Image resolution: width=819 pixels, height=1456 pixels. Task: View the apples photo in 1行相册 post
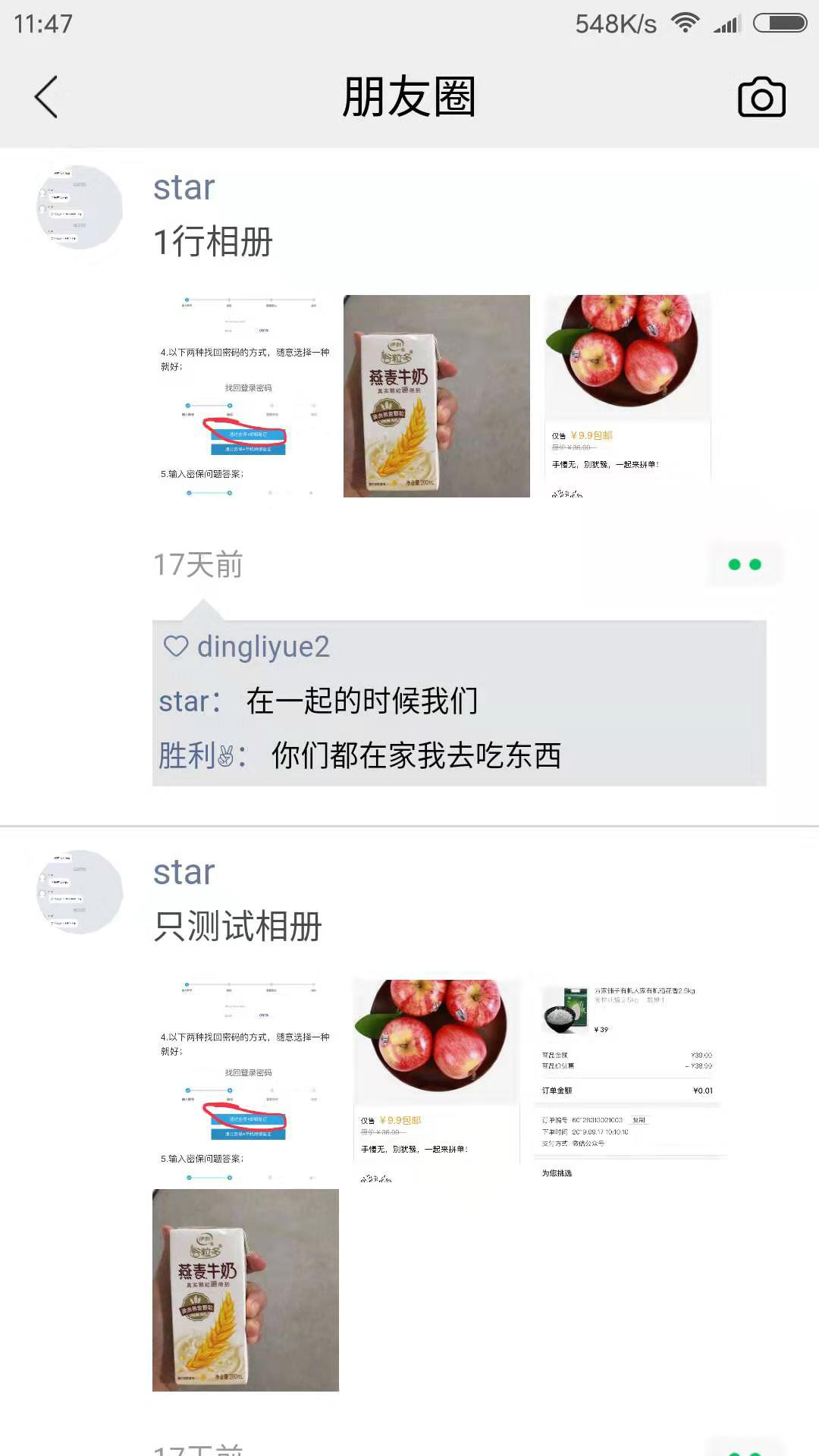coord(627,396)
